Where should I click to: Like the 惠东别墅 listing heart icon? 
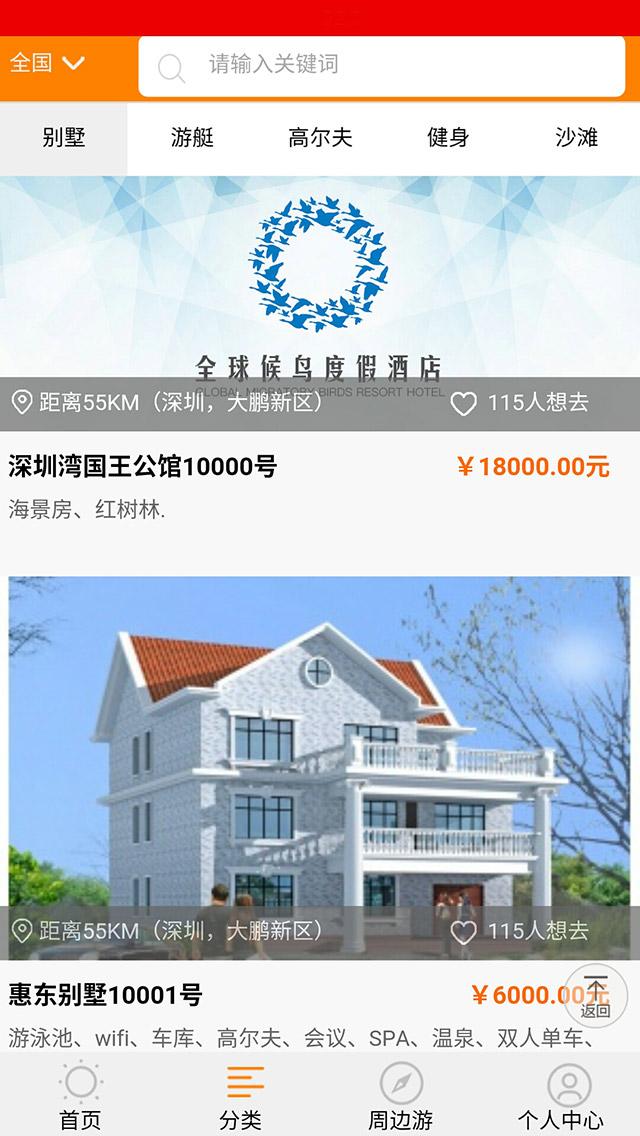[463, 932]
